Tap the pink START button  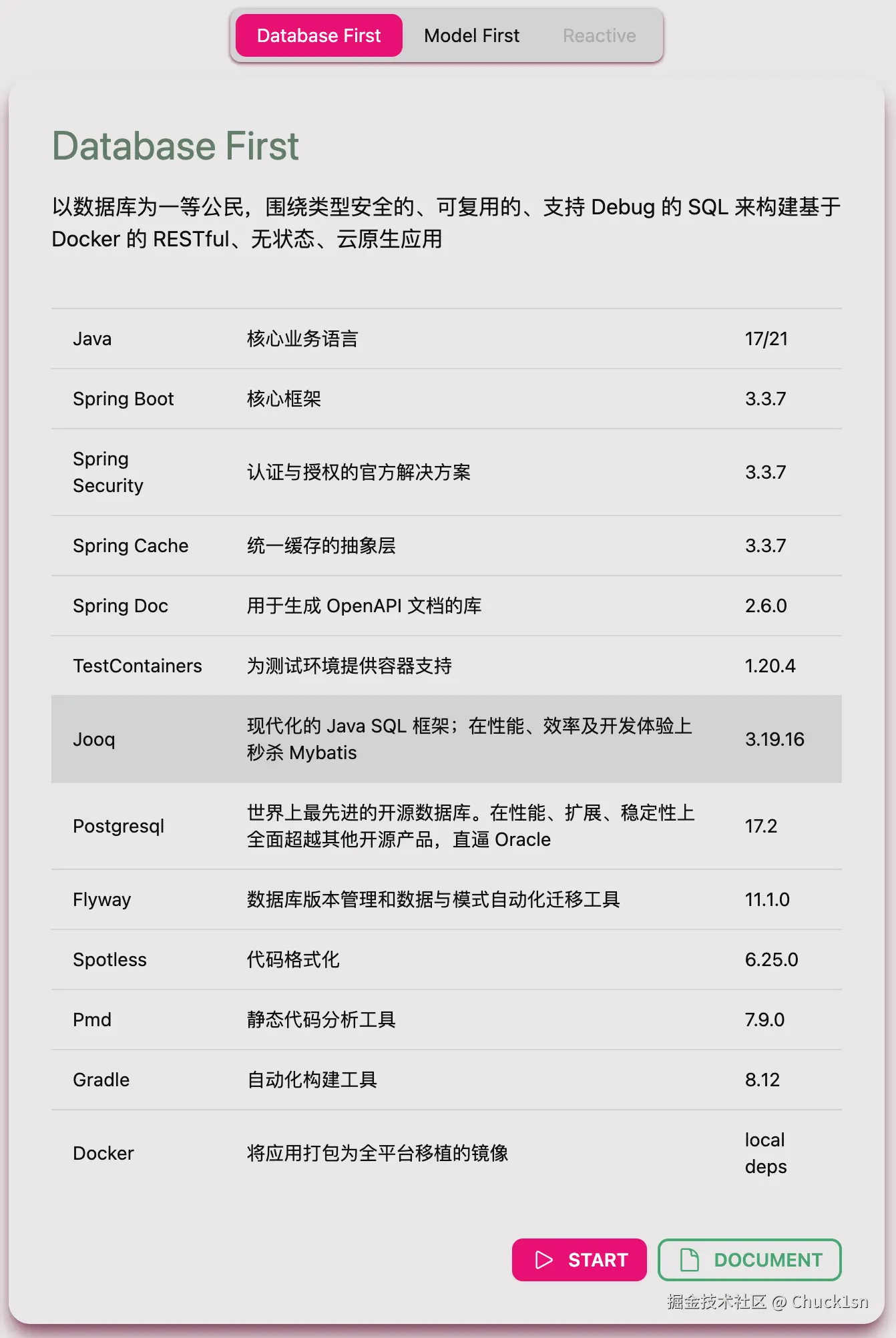click(579, 1260)
